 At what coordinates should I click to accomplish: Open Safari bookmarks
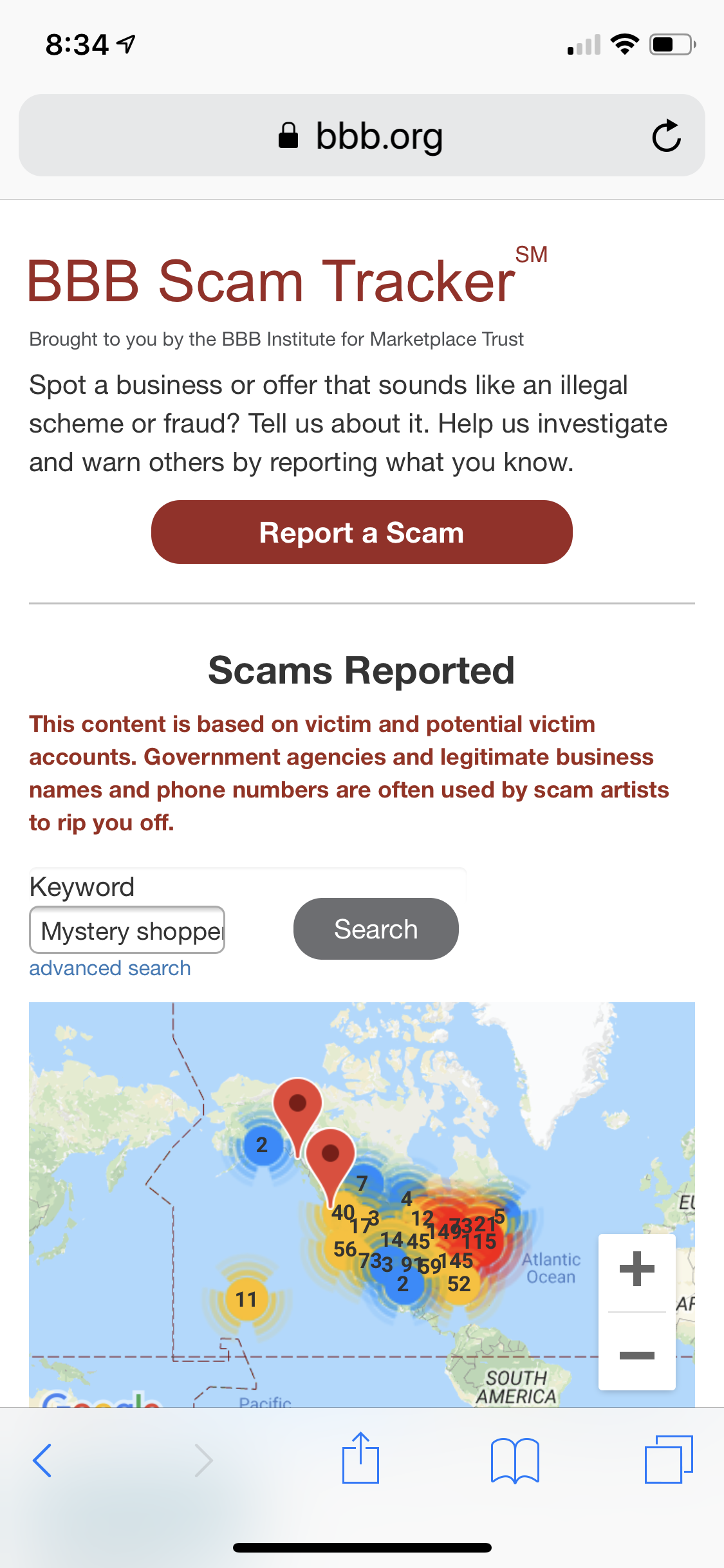(x=514, y=1460)
